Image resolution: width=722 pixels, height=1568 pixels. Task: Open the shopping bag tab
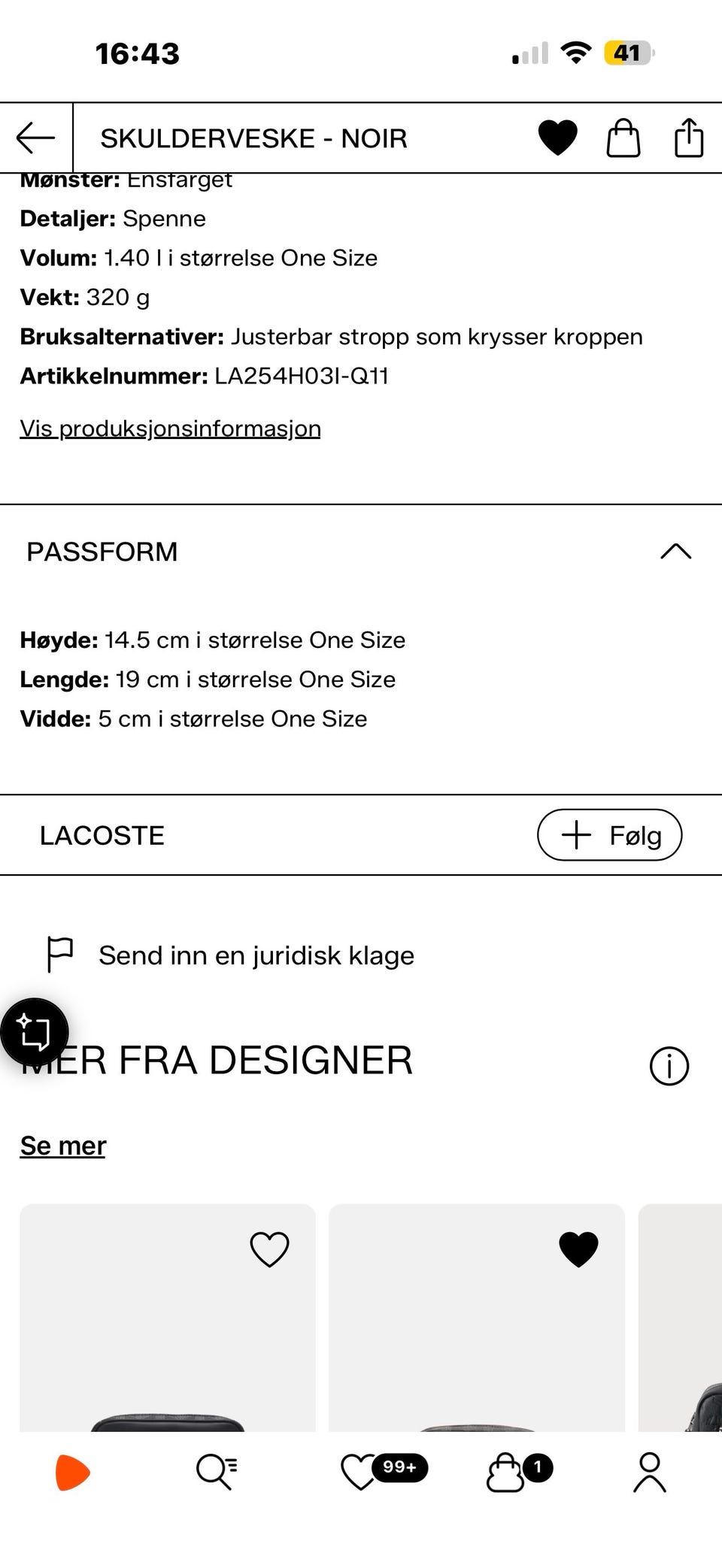click(x=519, y=1471)
